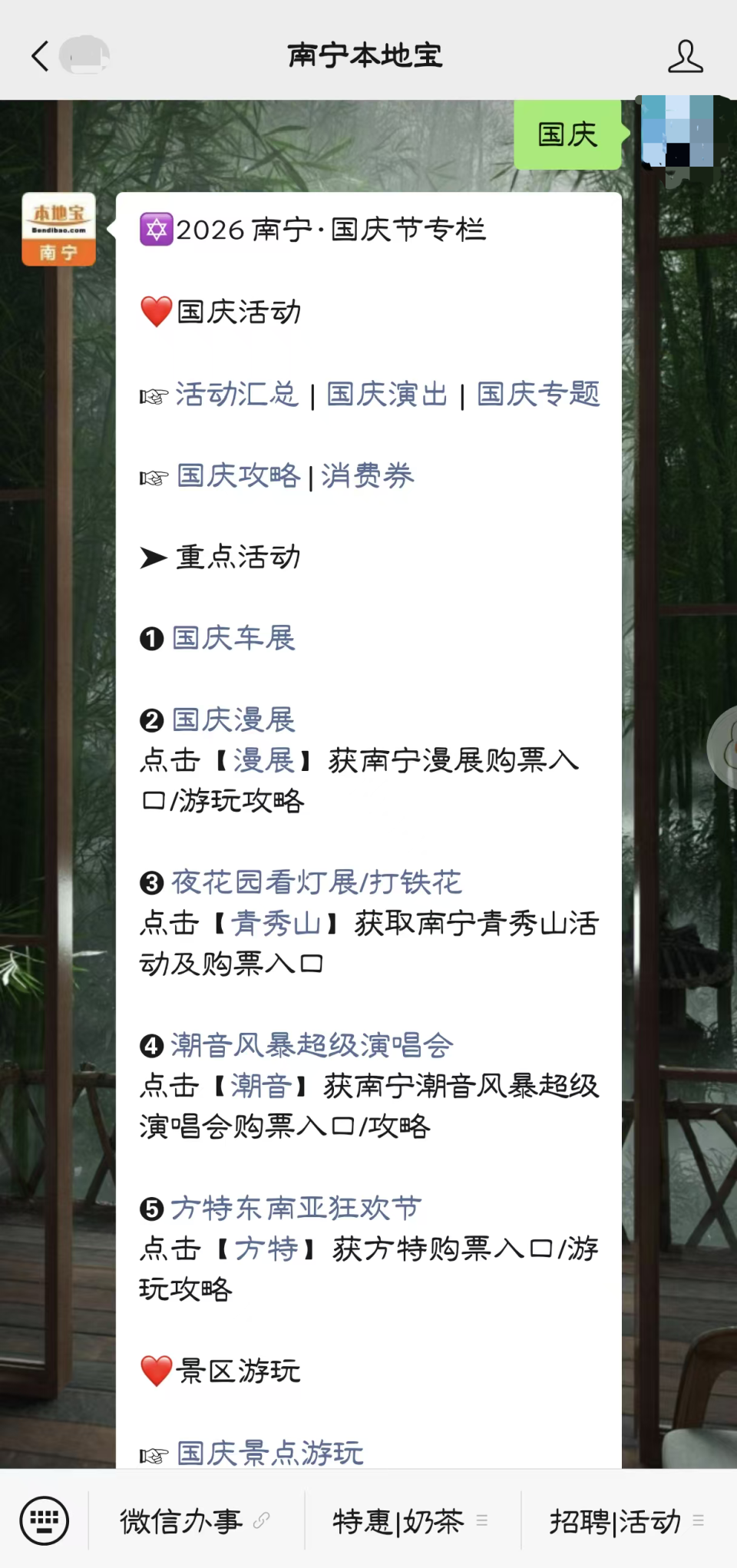Expand the 招聘|活动 menu
The image size is (737, 1568).
point(629,1520)
